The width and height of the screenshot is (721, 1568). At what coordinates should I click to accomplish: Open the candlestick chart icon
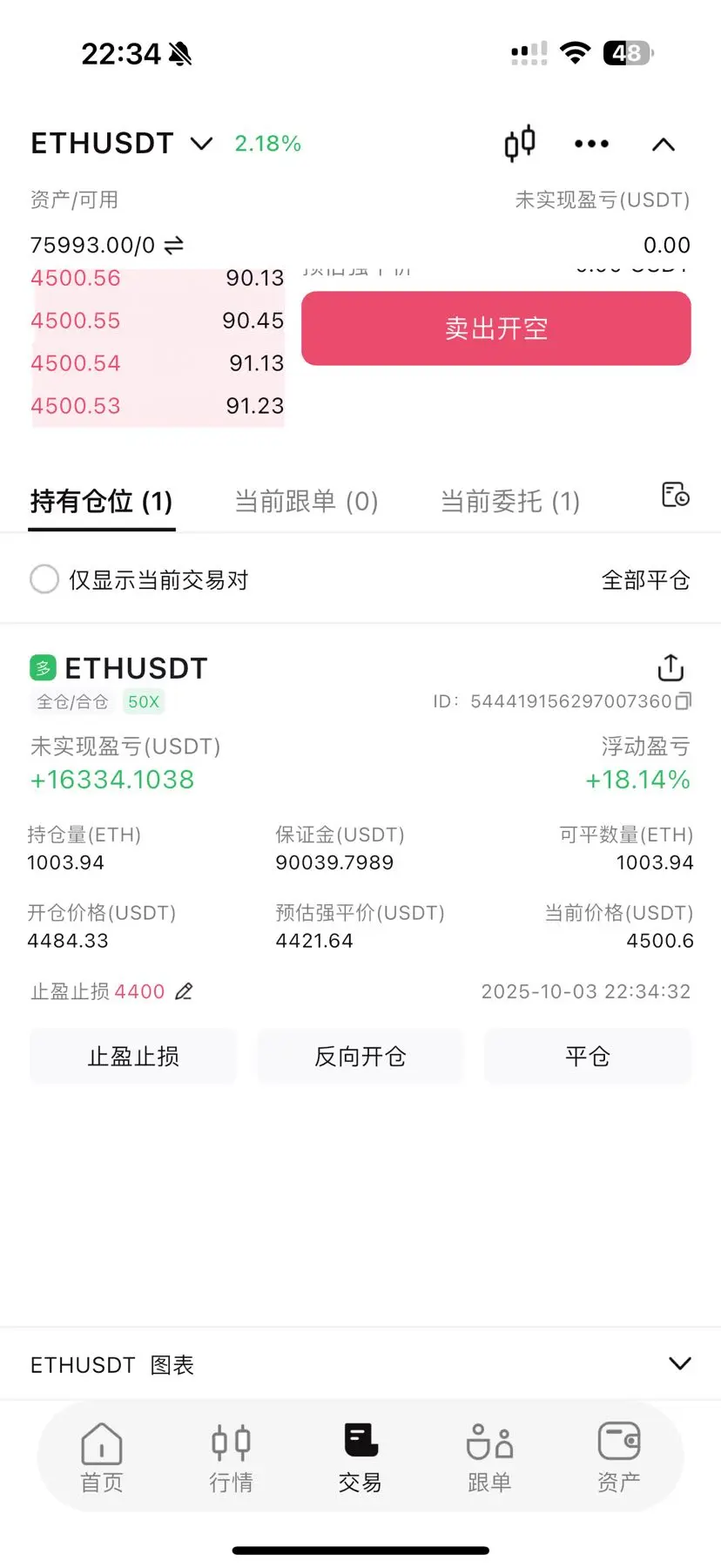tap(520, 144)
